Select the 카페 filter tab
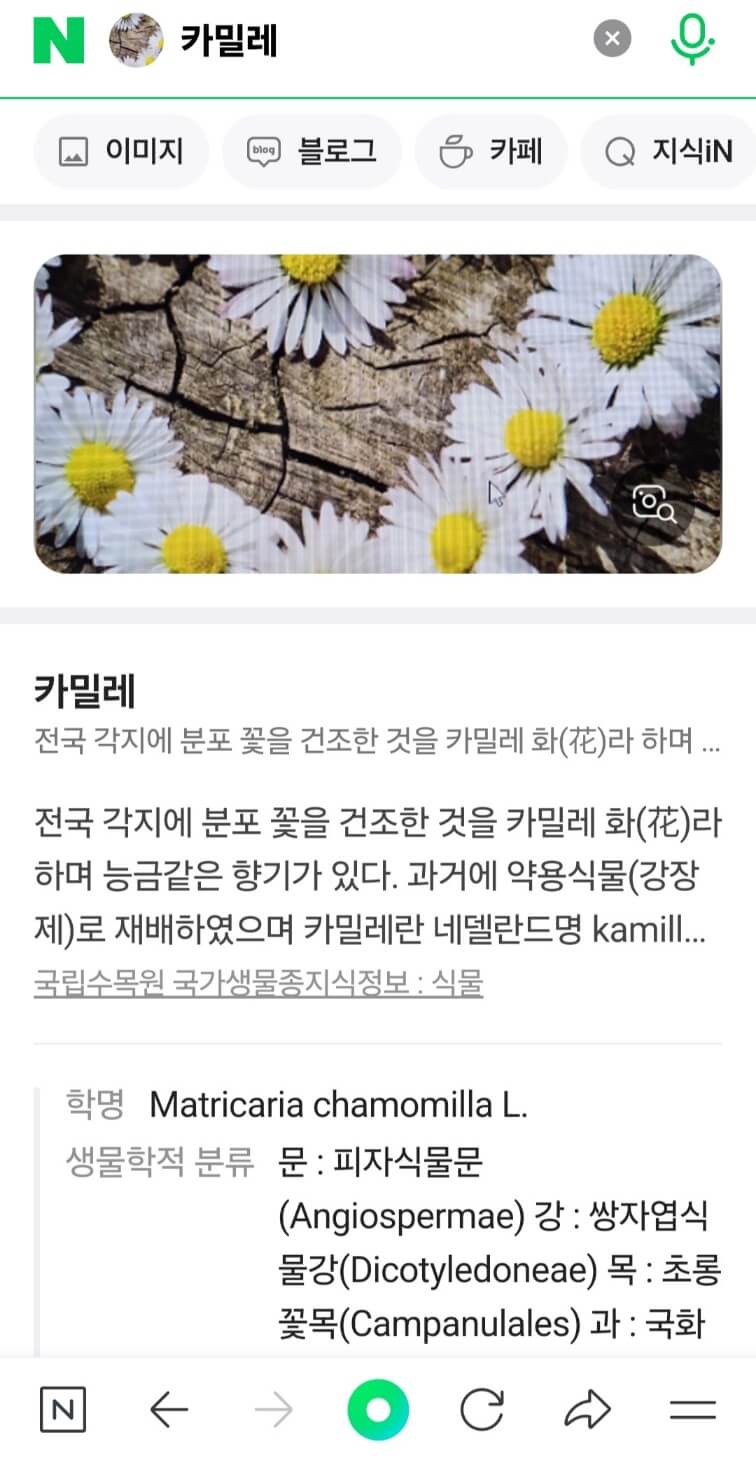Image resolution: width=756 pixels, height=1463 pixels. [x=491, y=149]
